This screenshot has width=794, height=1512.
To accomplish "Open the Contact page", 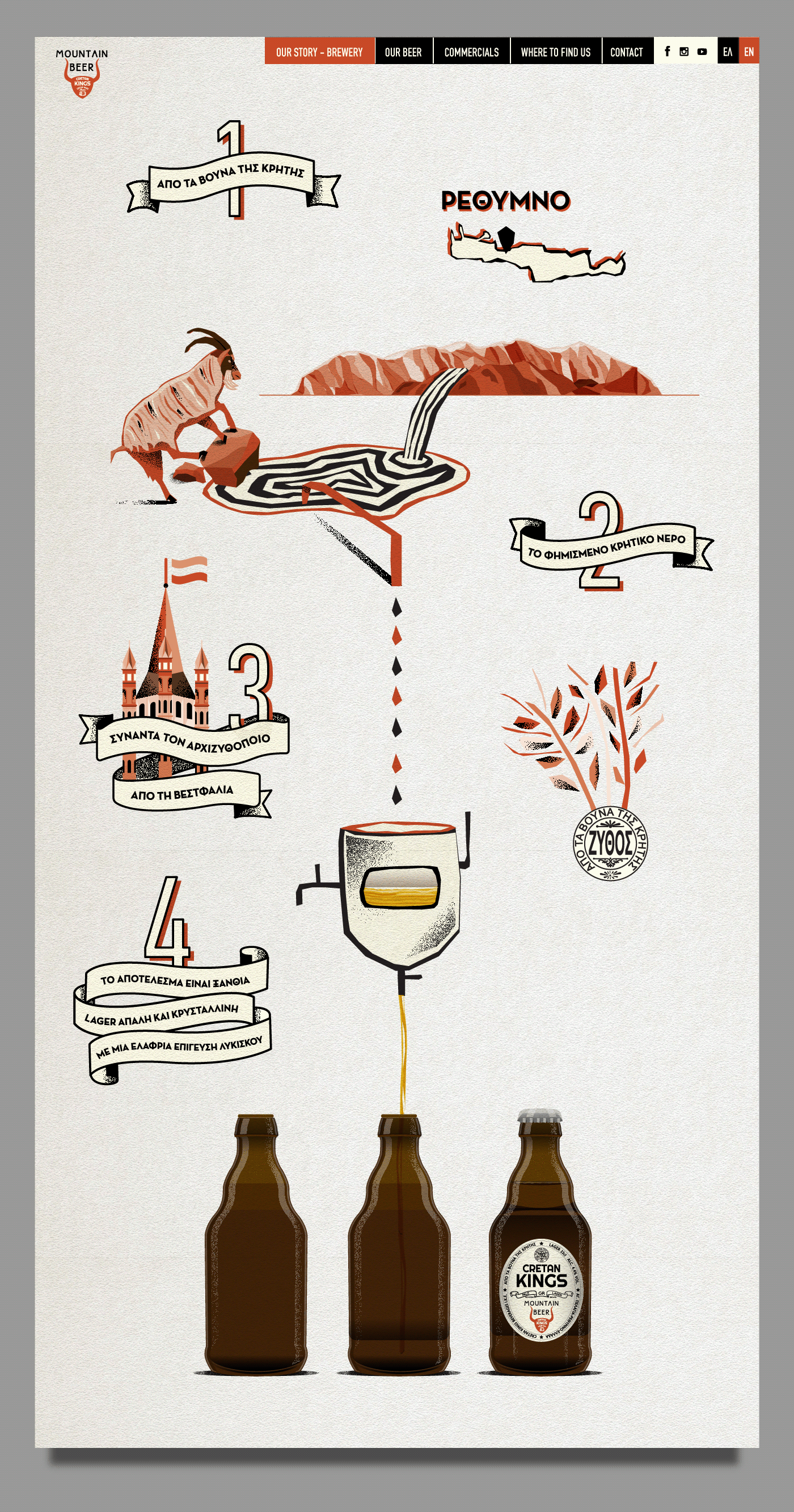I will 627,52.
